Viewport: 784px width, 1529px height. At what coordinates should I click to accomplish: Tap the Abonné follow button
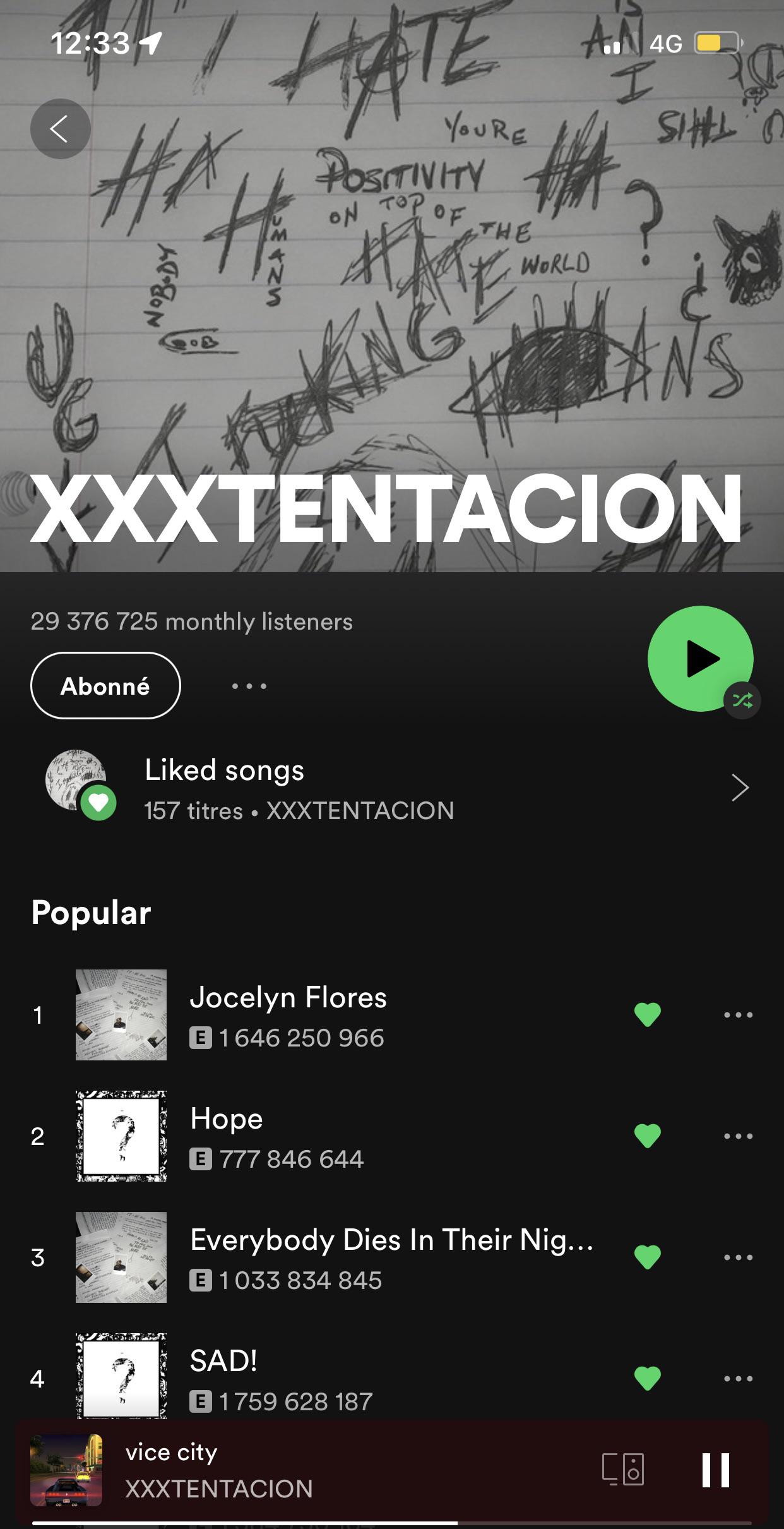[x=105, y=685]
